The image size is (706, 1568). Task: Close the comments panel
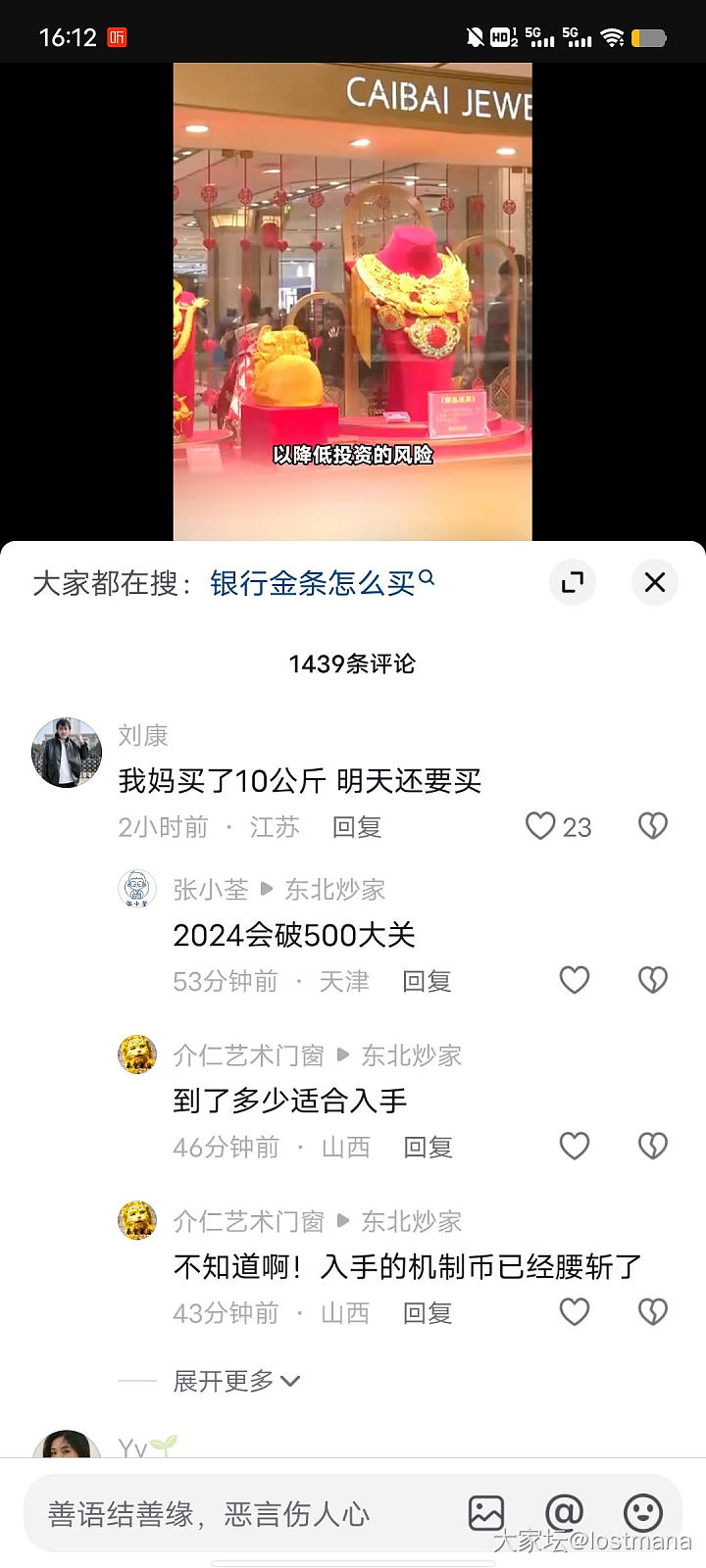point(654,582)
